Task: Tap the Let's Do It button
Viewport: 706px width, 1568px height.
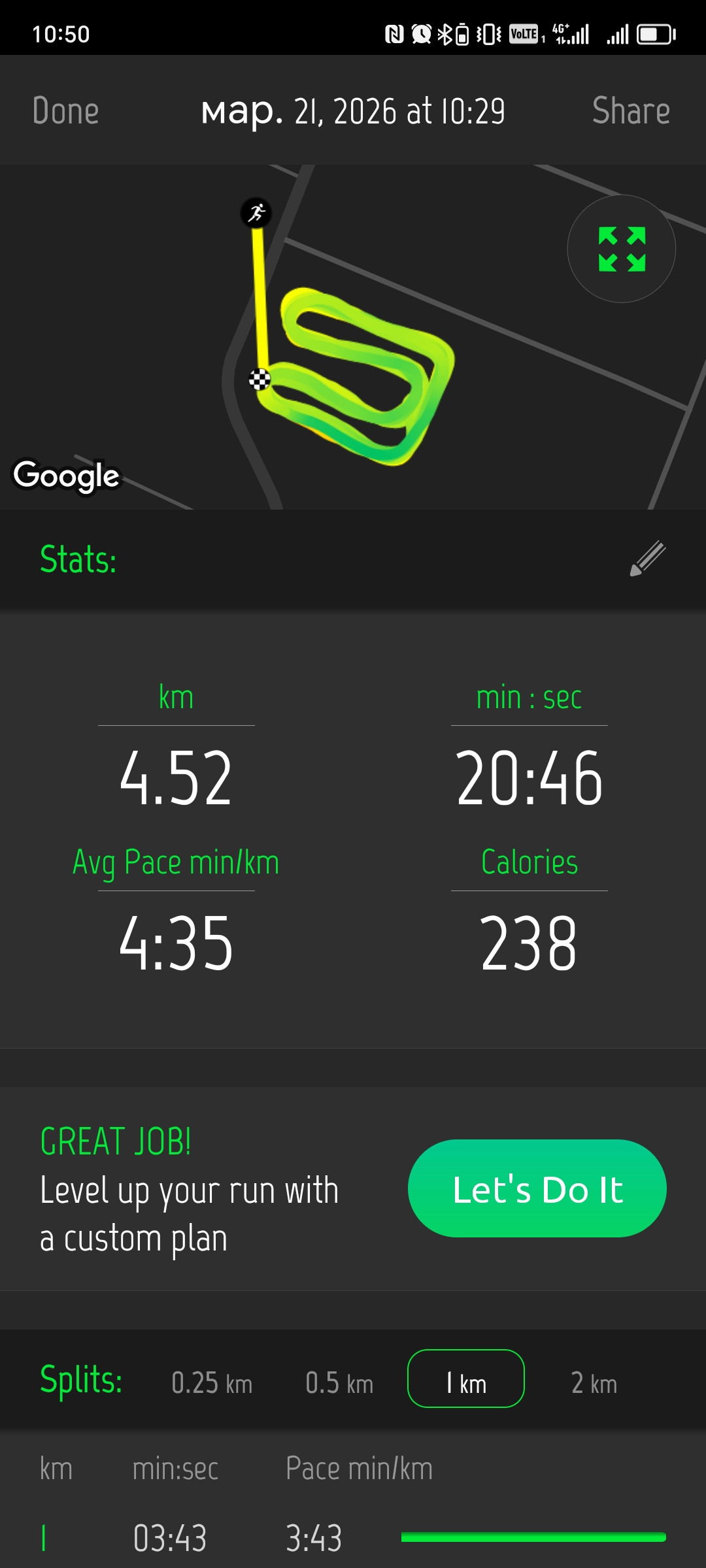Action: coord(537,1188)
